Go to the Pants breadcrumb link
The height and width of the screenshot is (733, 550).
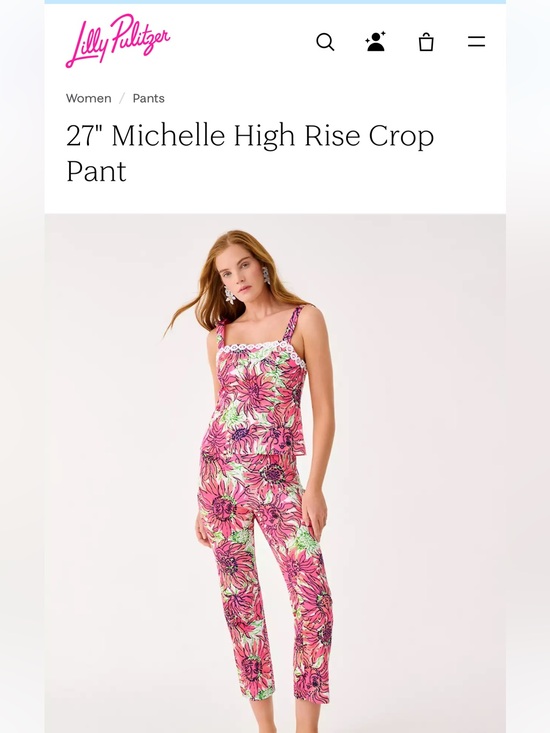(149, 99)
